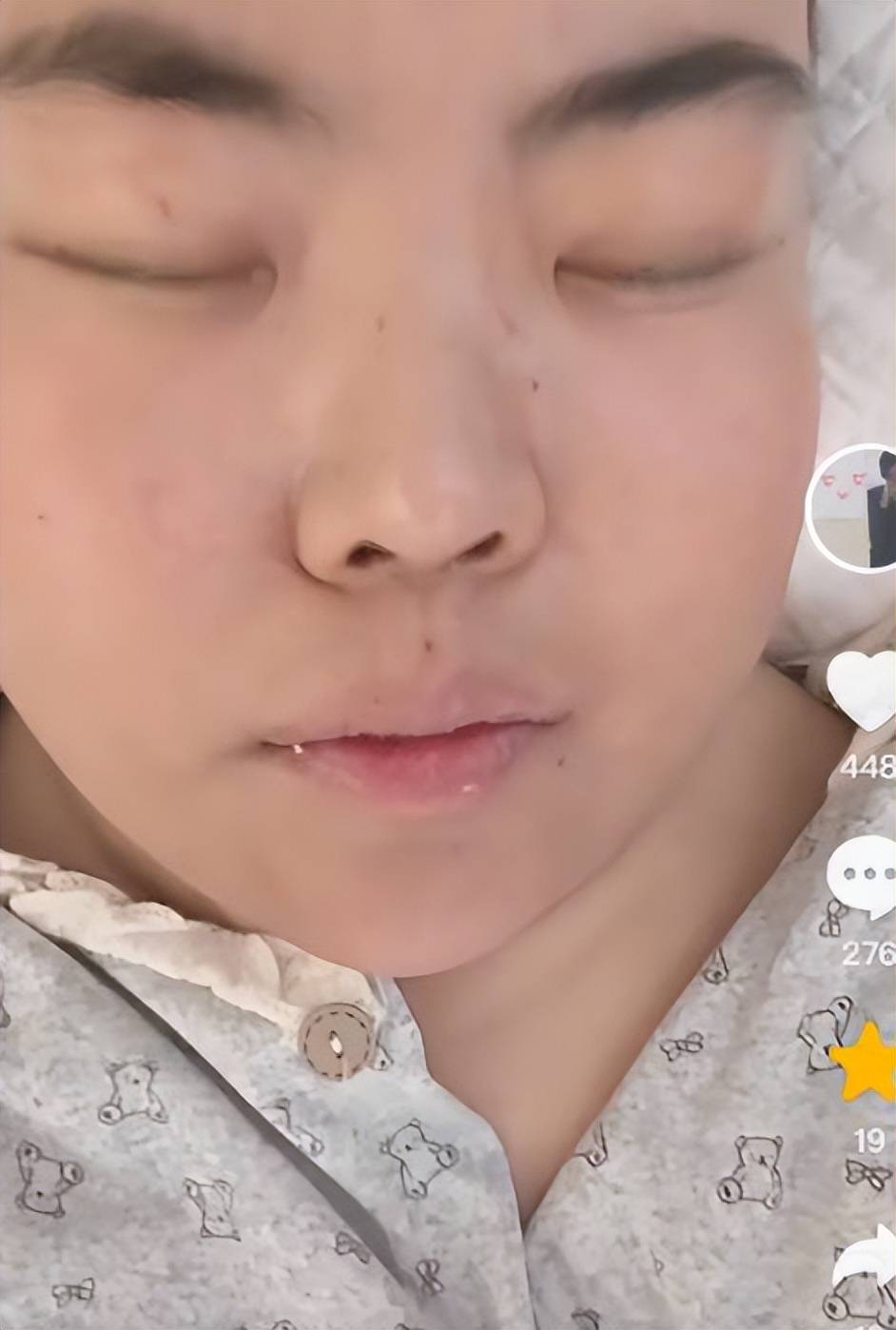This screenshot has width=896, height=1330.
Task: Open the comments speech bubble
Action: pyautogui.click(x=862, y=877)
